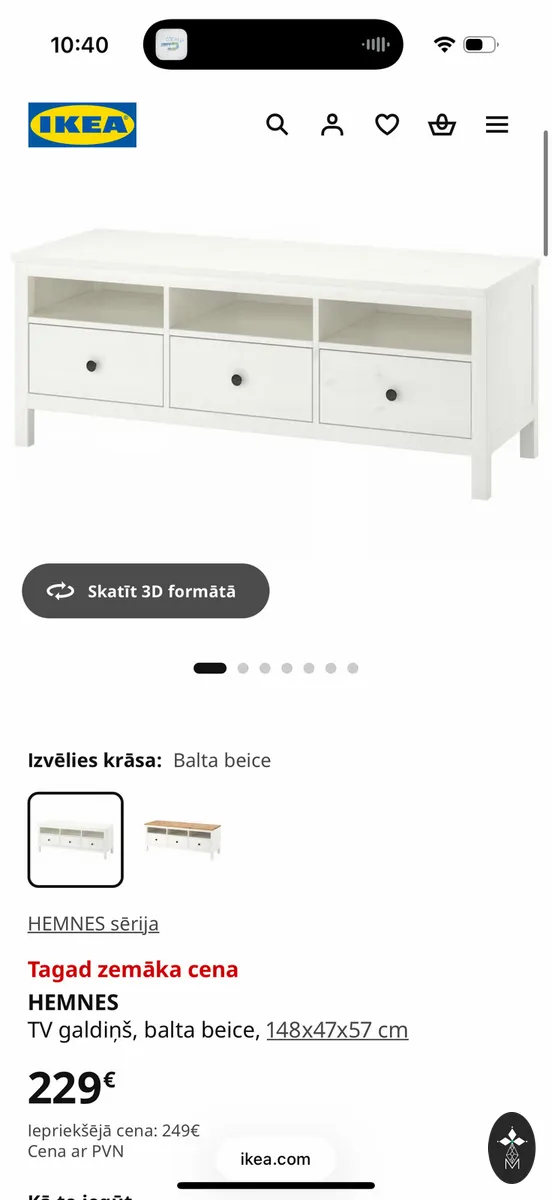Open the HEMNES sērija link
Viewport: 552px width, 1200px height.
[93, 924]
